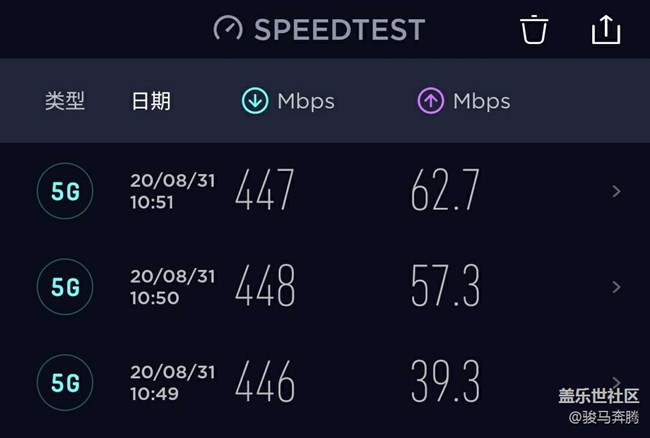650x438 pixels.
Task: Sort by upload Mbps column
Action: point(464,101)
